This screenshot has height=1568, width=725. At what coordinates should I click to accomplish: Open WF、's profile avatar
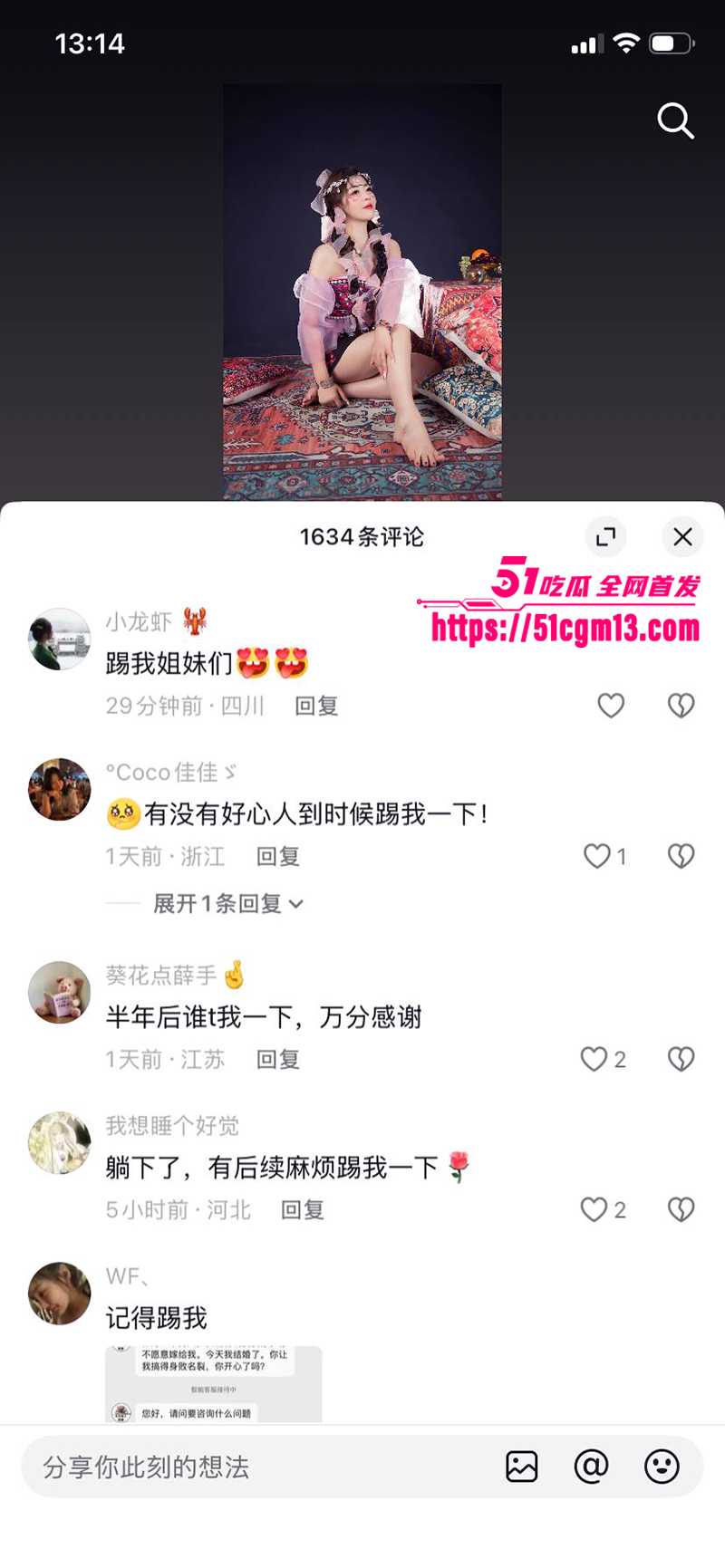[59, 1294]
